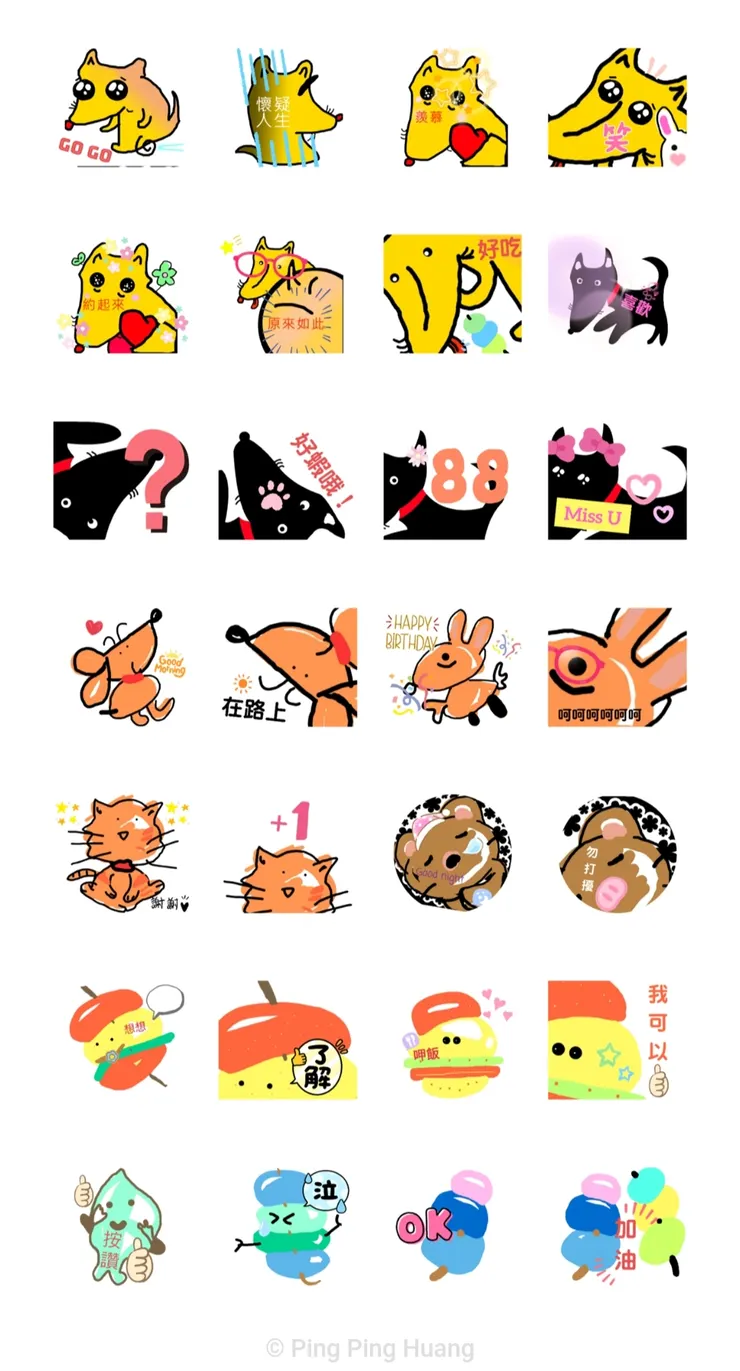This screenshot has width=740, height=1371.
Task: Open the Miss U sticker
Action: [617, 480]
